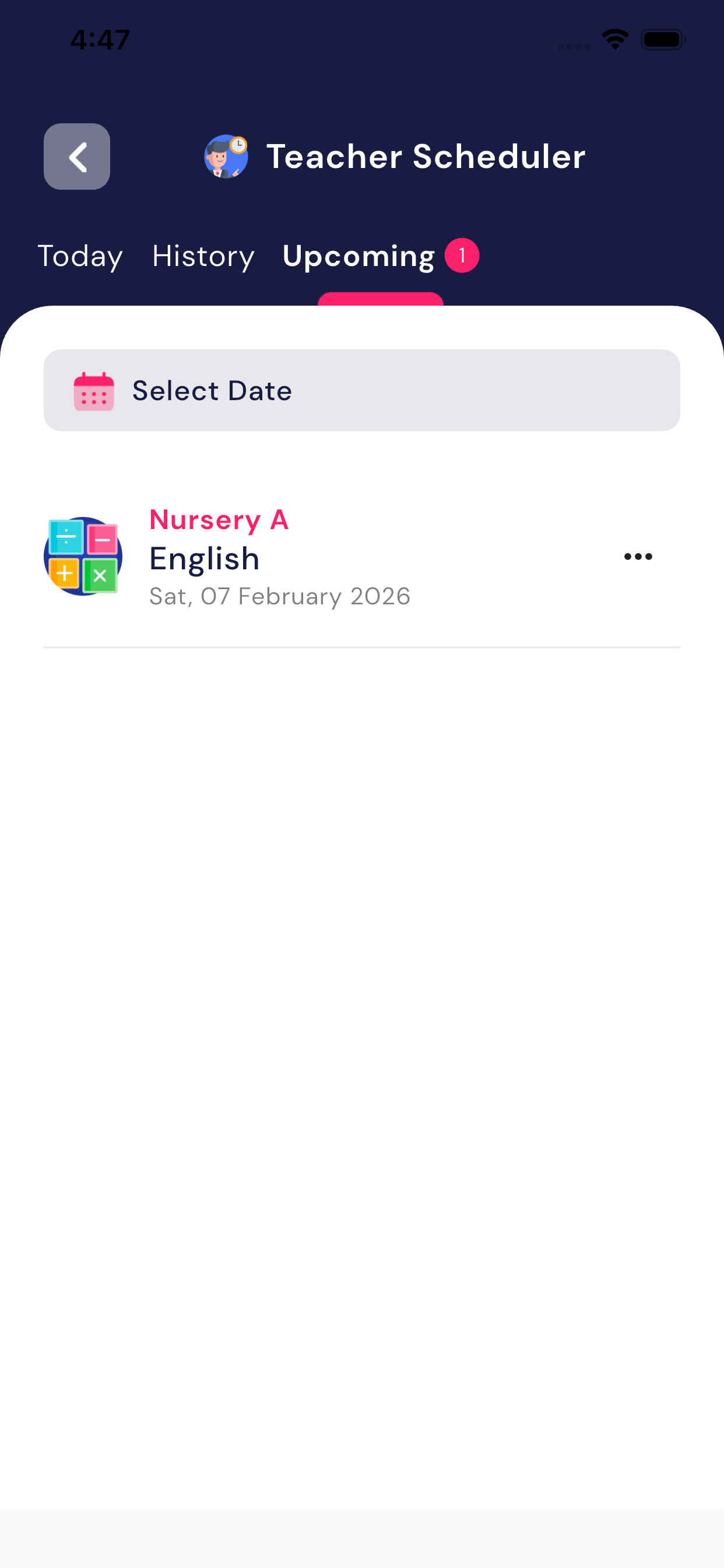The image size is (724, 1568).
Task: Select the Upcoming tab
Action: click(359, 256)
